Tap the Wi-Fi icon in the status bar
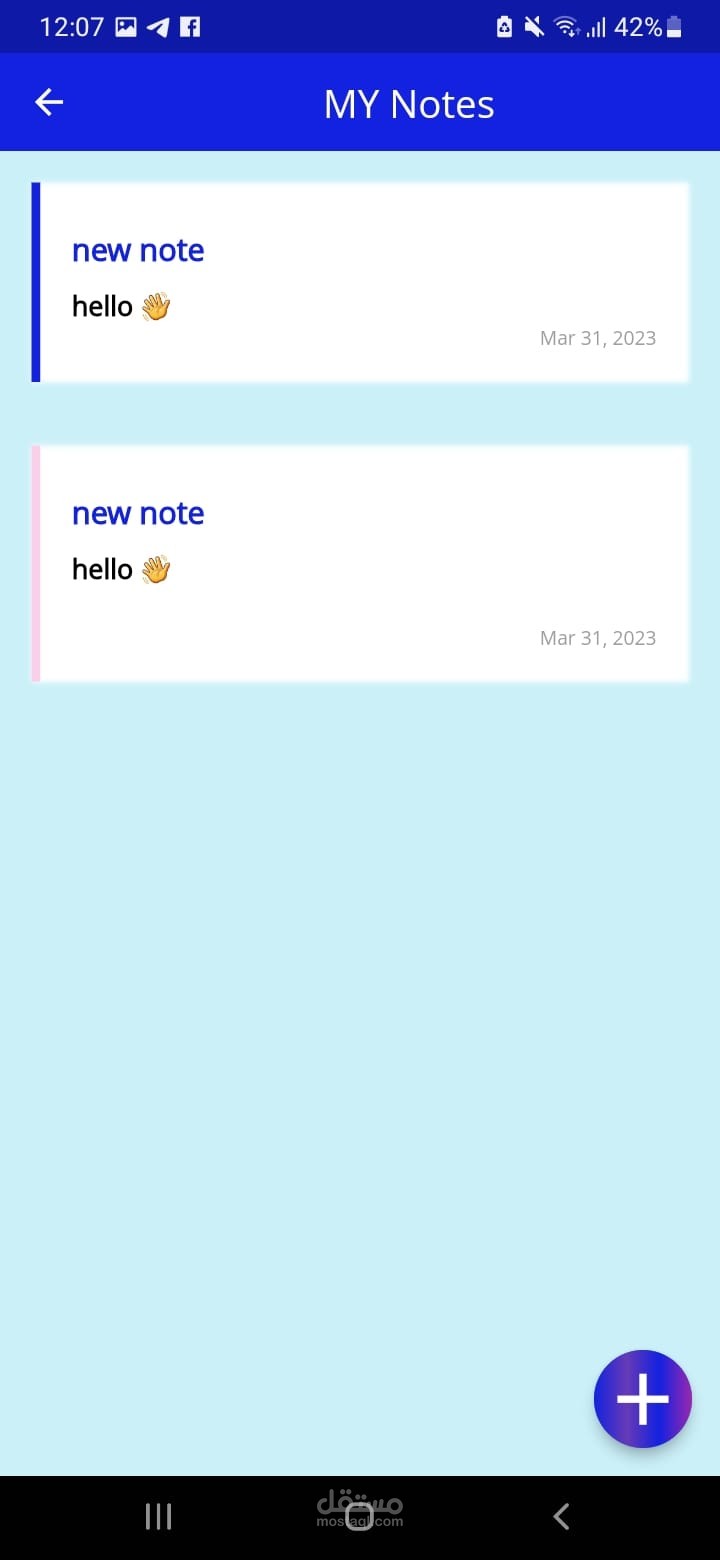This screenshot has width=720, height=1560. click(x=566, y=26)
